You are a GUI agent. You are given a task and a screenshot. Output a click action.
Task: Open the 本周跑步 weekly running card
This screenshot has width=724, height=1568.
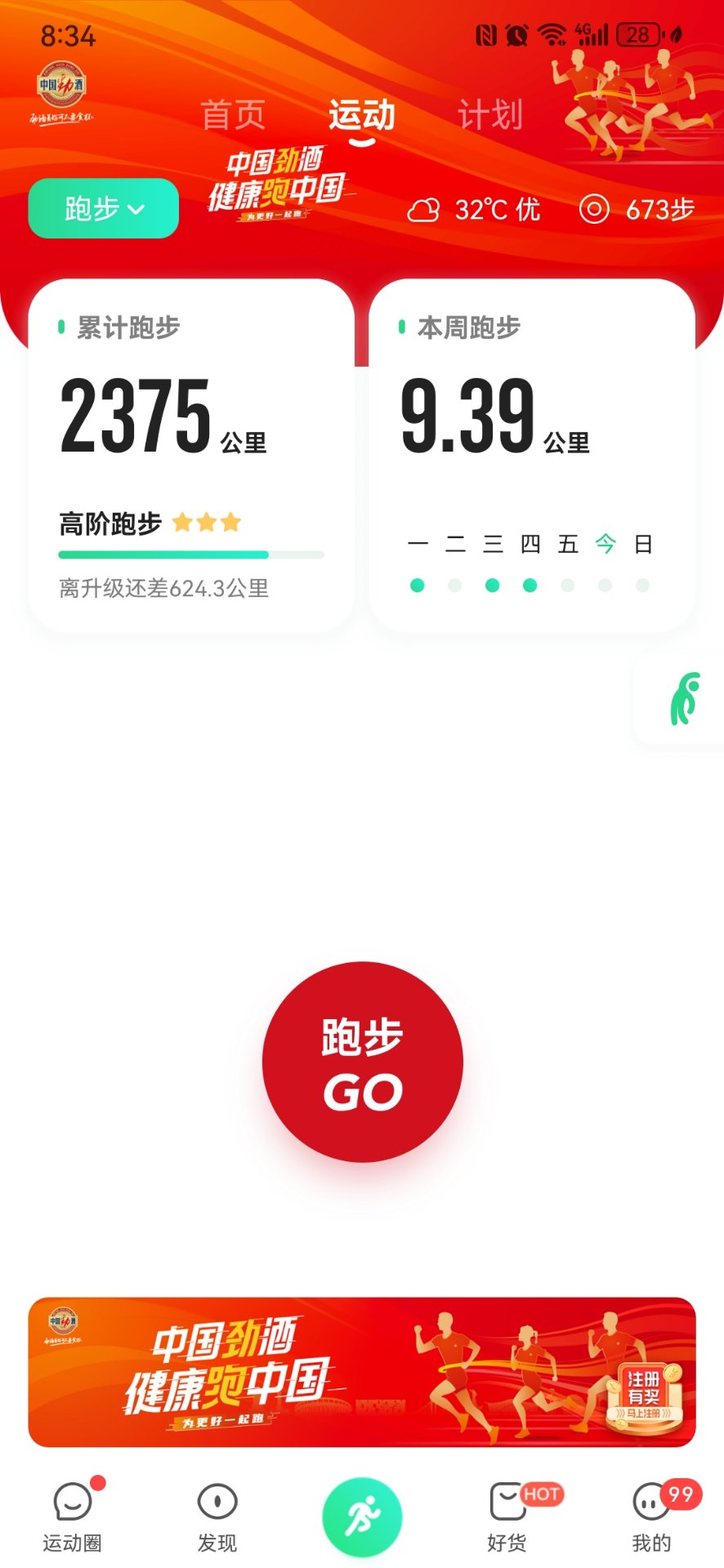(x=531, y=455)
